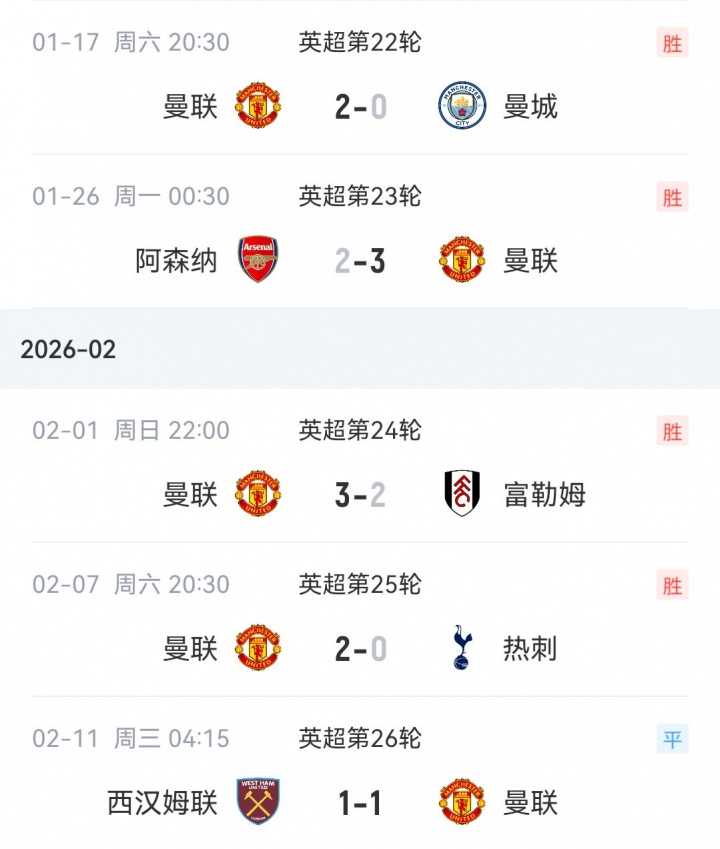Open the round 24 match against Fulham
The width and height of the screenshot is (720, 849).
[360, 494]
